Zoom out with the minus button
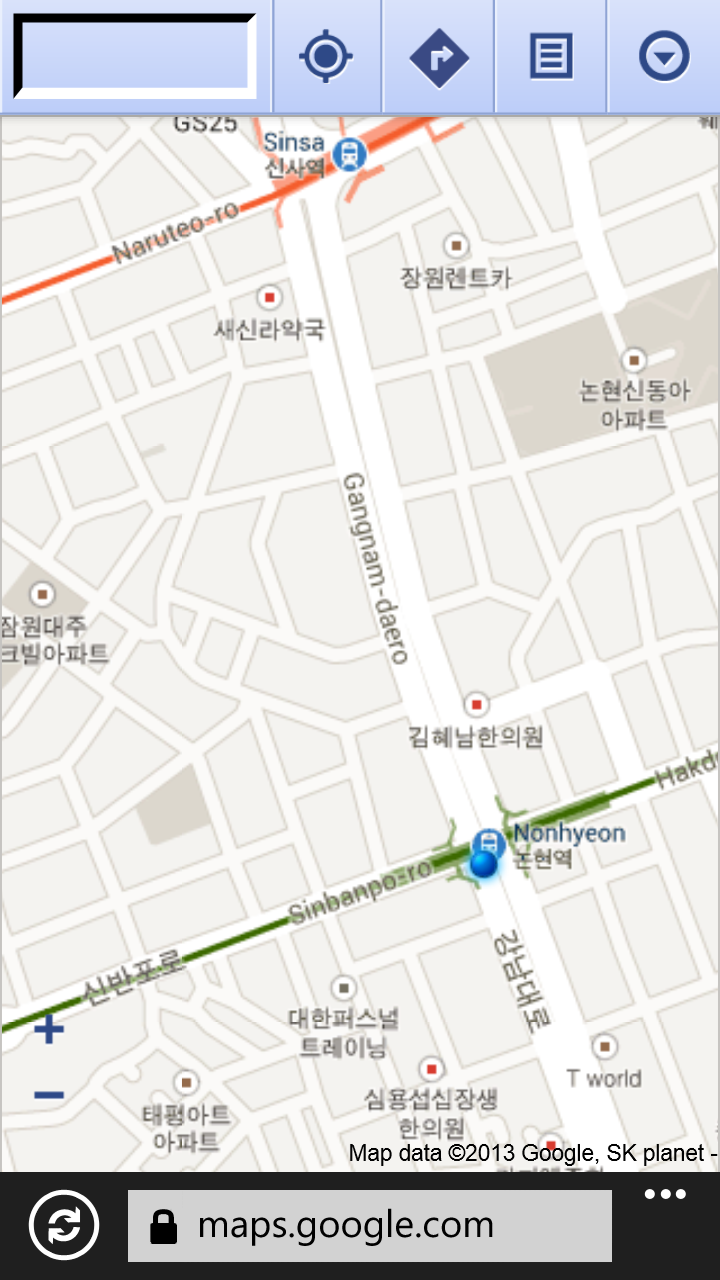The image size is (720, 1280). [49, 1095]
